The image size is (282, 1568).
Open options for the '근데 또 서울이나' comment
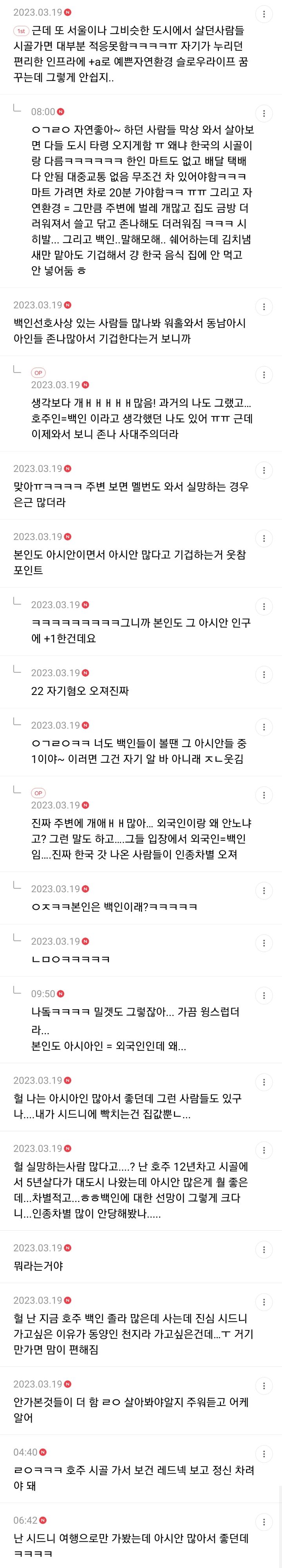point(263,14)
